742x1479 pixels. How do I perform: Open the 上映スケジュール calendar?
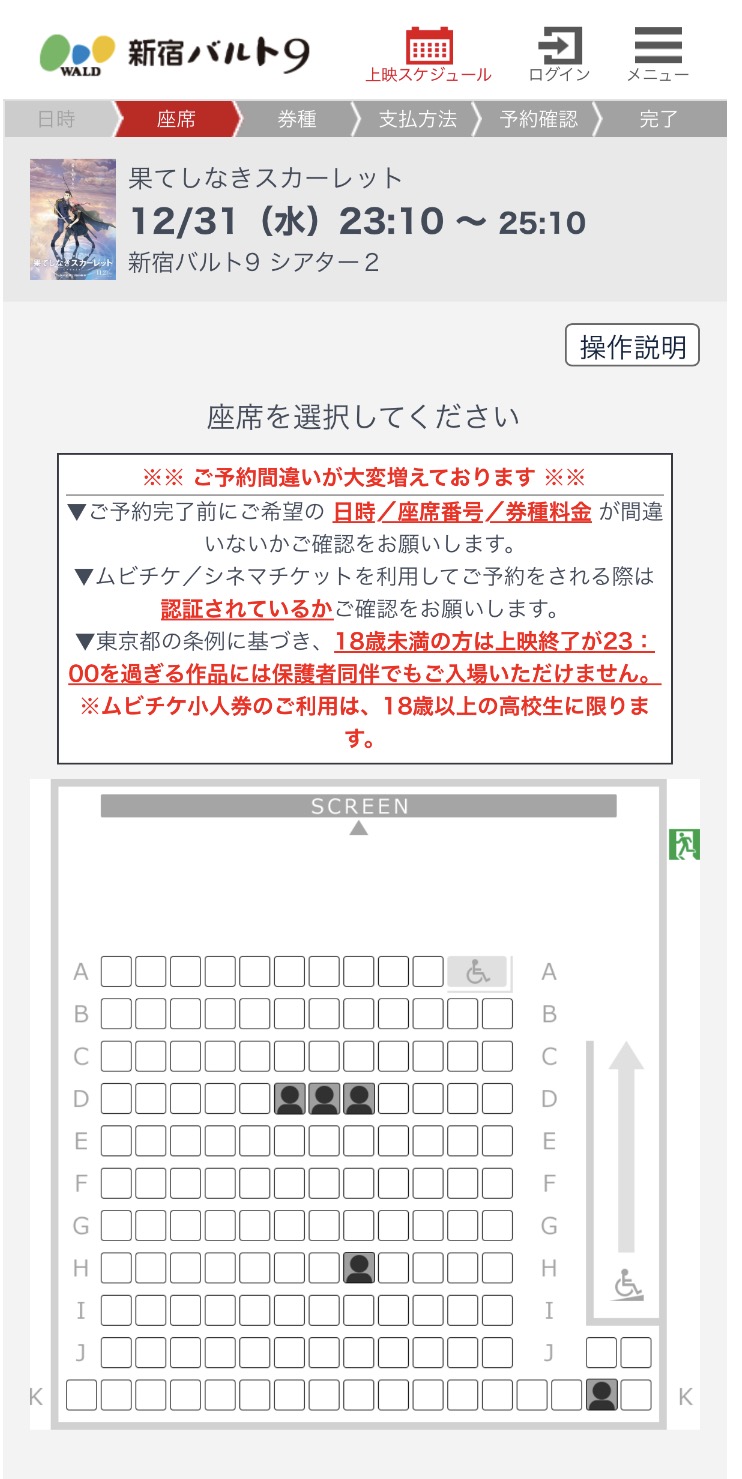(428, 55)
